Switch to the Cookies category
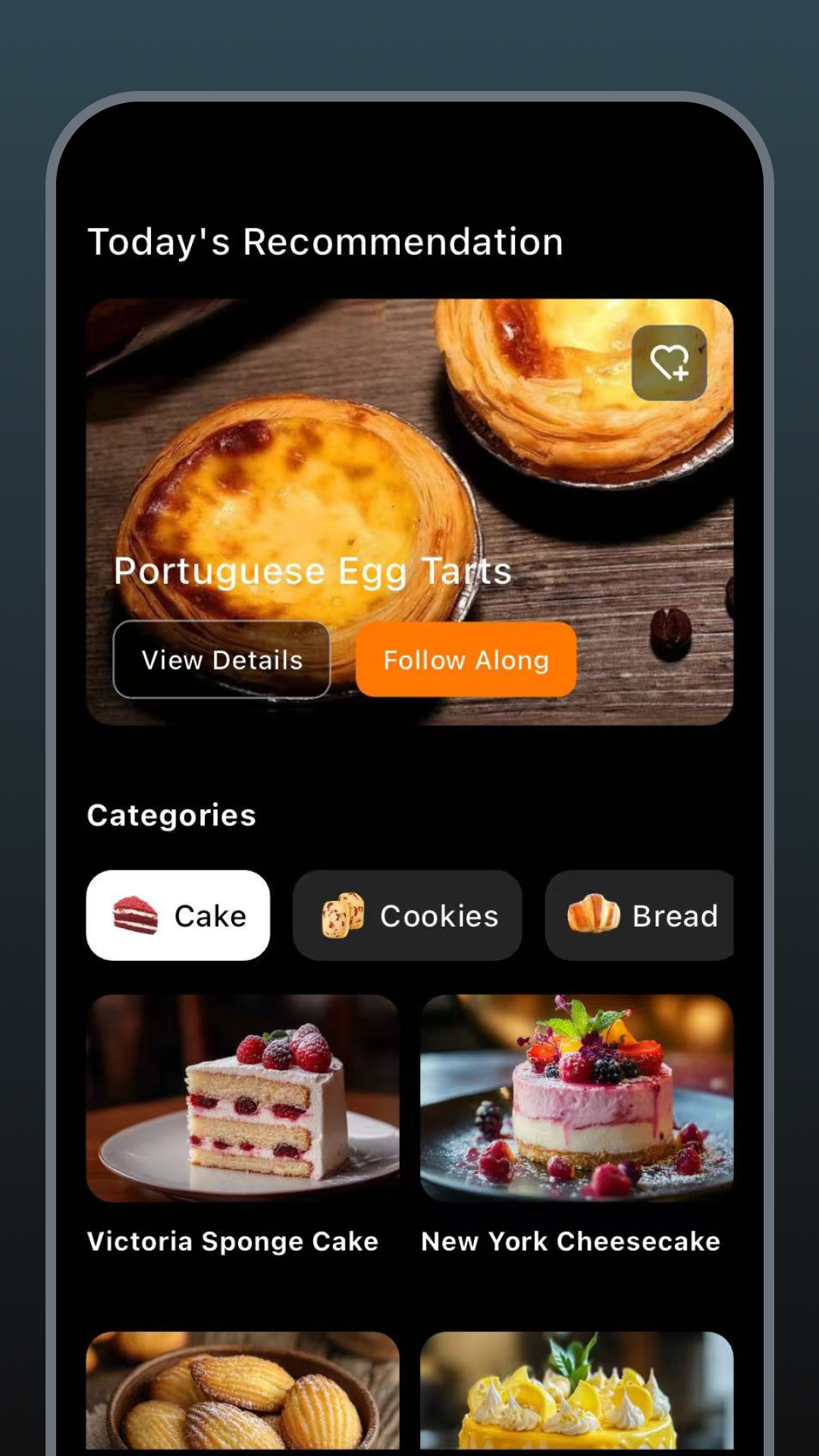819x1456 pixels. click(x=407, y=915)
